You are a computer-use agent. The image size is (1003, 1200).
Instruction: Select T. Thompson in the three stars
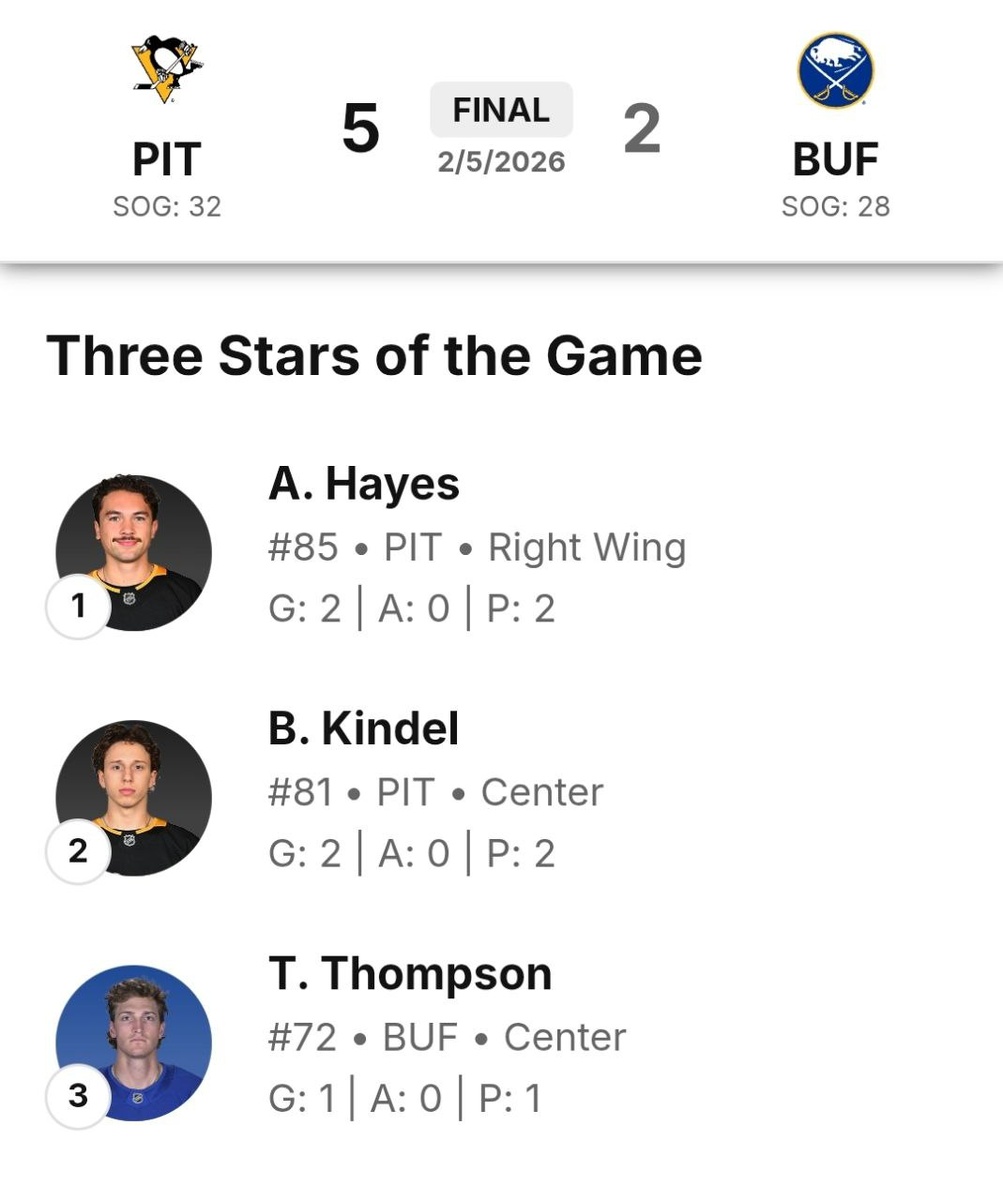coord(409,974)
